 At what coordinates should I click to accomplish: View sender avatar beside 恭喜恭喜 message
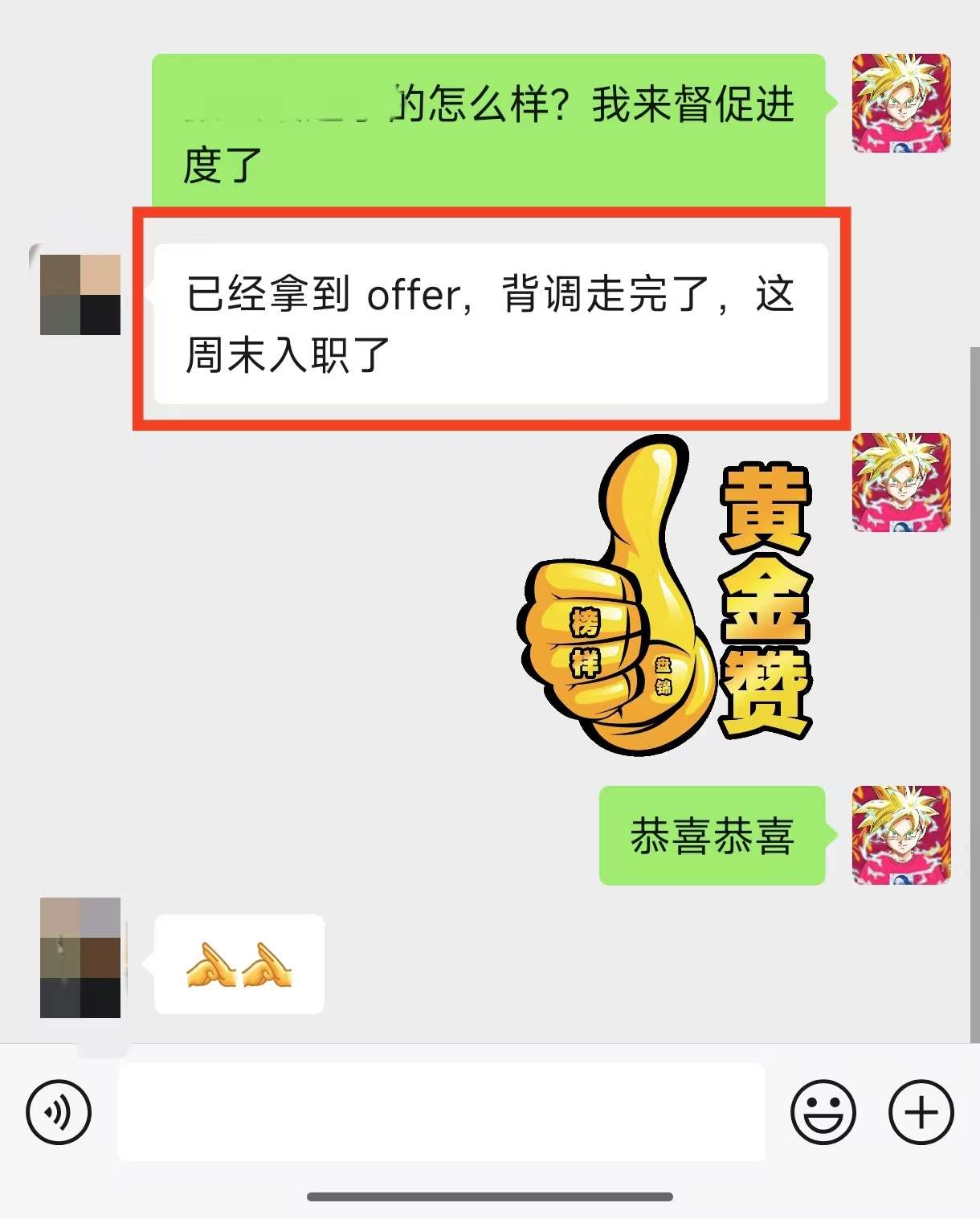(901, 835)
